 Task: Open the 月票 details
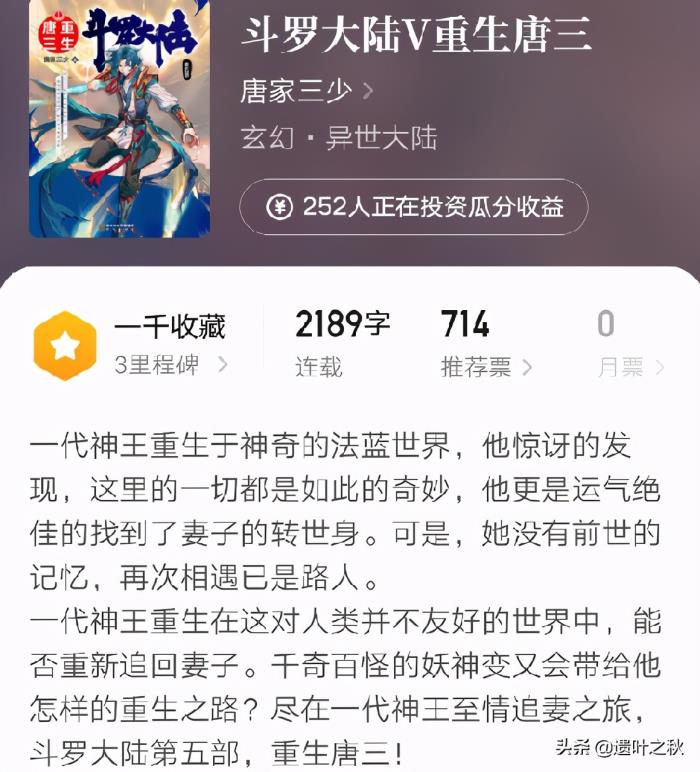coord(630,367)
